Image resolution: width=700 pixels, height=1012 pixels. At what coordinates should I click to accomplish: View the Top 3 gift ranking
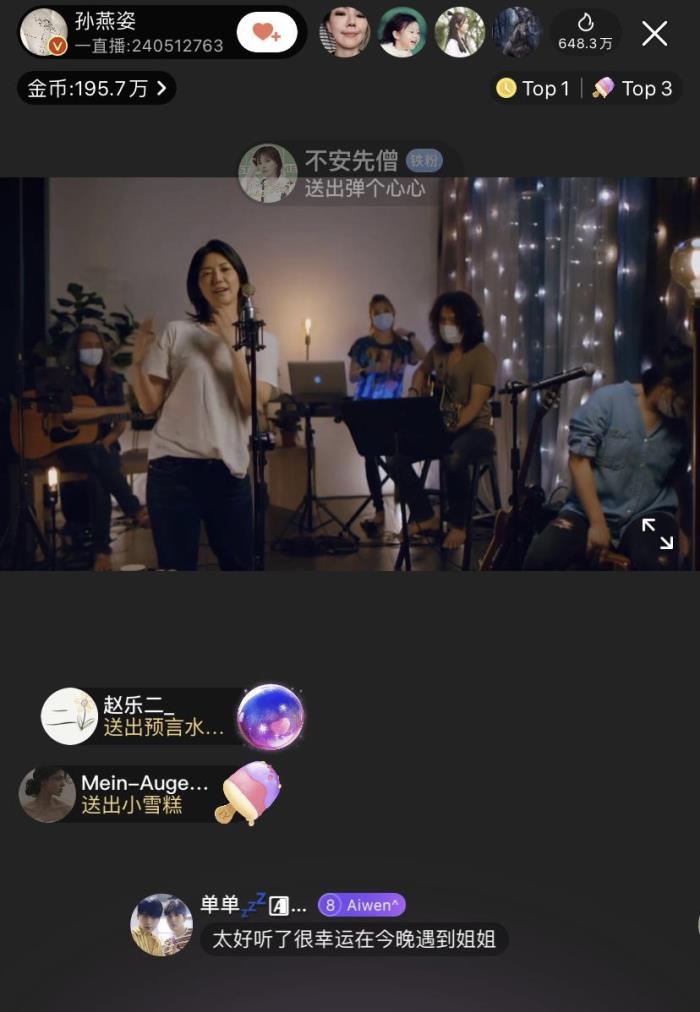[632, 89]
